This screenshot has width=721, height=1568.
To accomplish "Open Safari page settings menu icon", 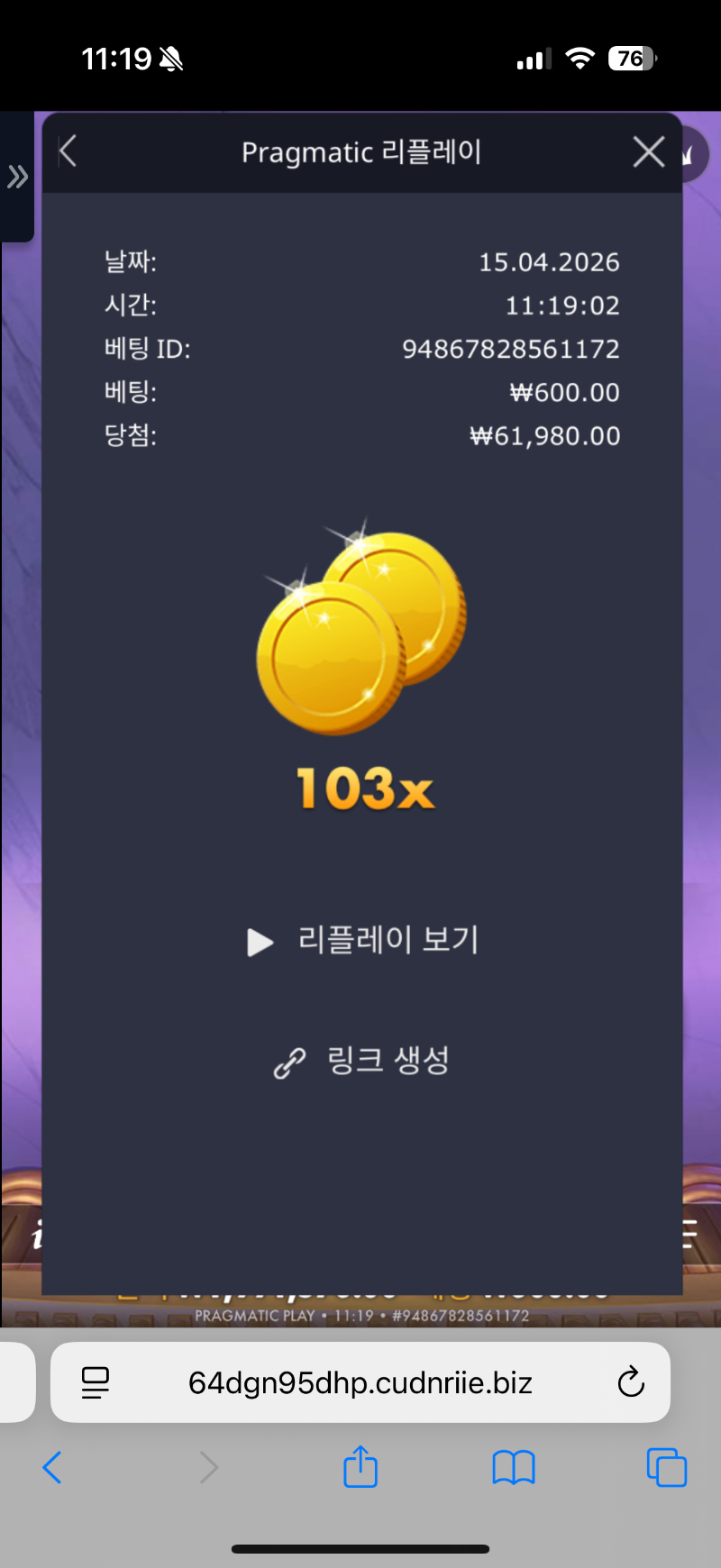I will point(96,1382).
